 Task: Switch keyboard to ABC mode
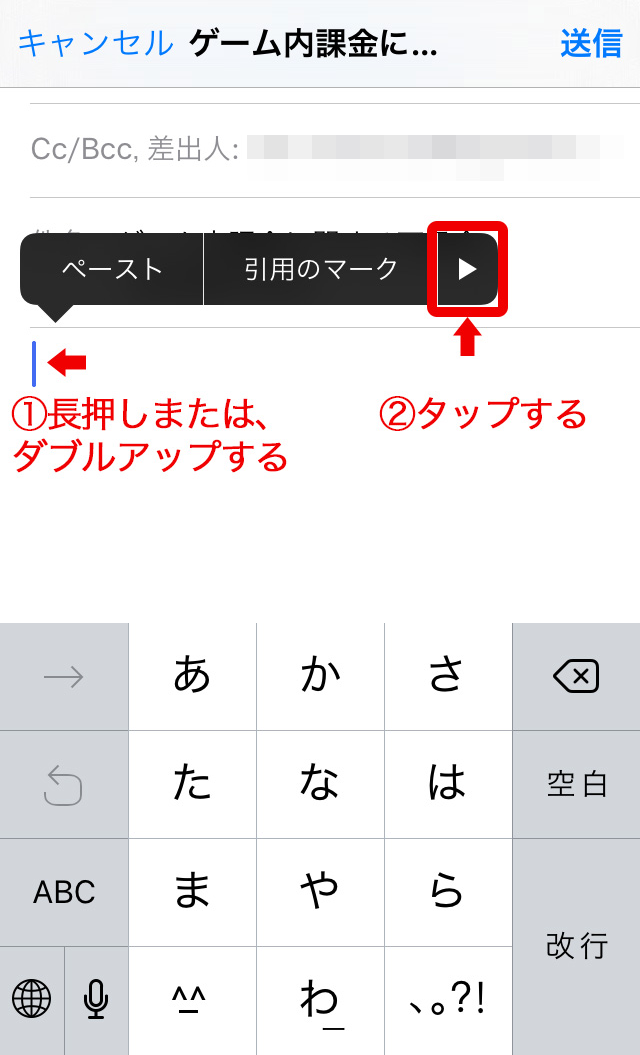pyautogui.click(x=64, y=892)
